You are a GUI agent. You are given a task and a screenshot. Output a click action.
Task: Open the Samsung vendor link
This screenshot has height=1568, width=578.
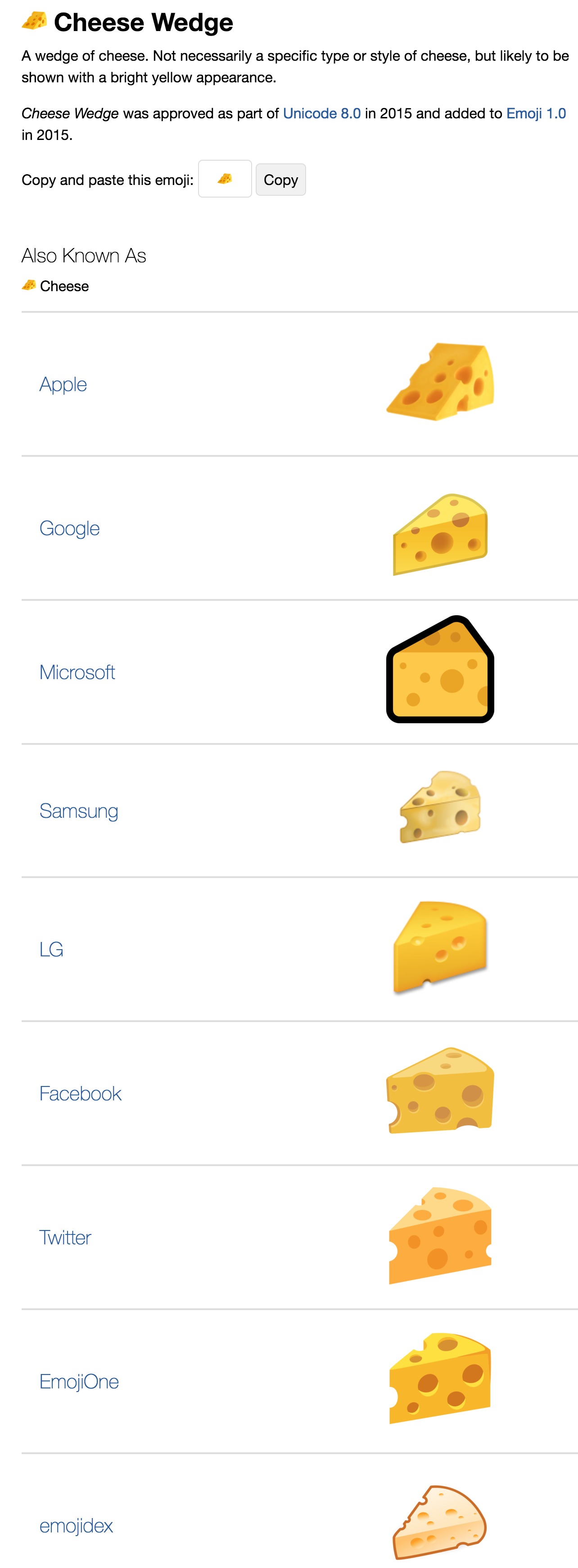(x=79, y=811)
